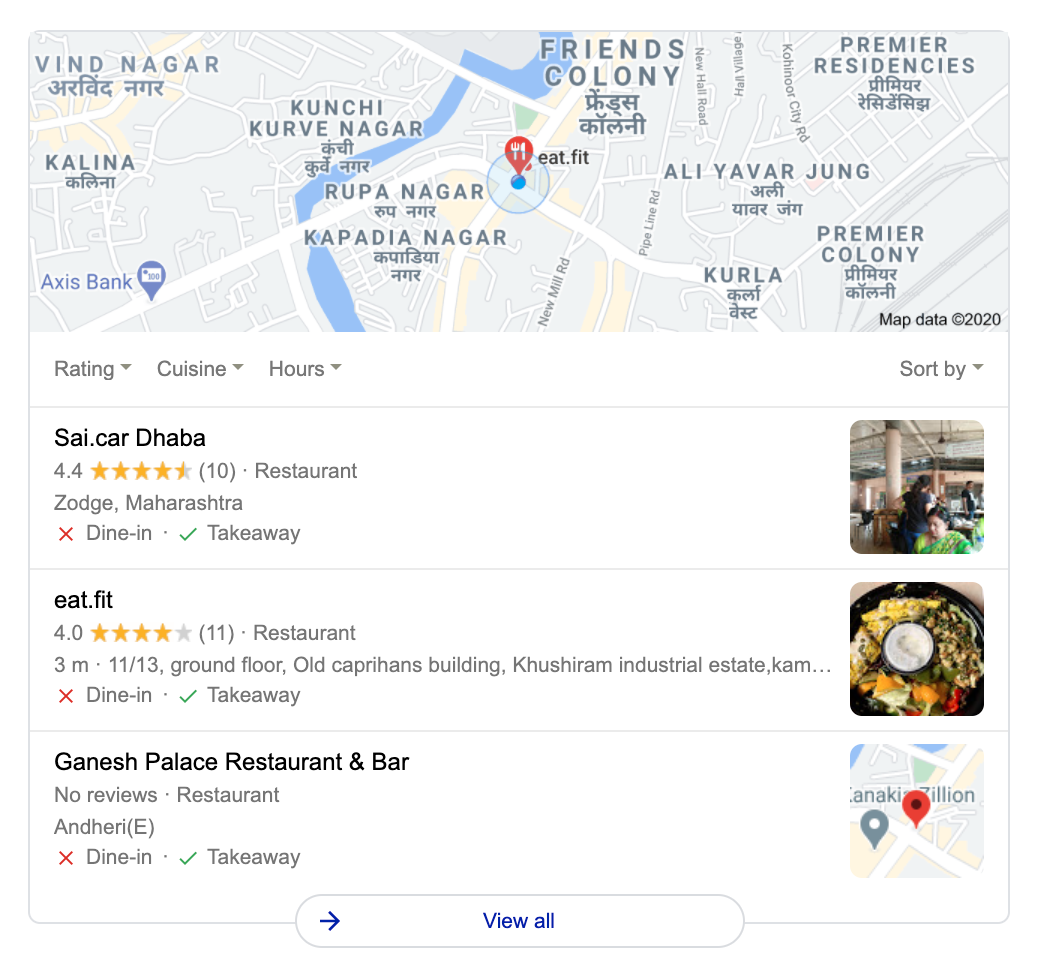
Task: Open the eat.fit restaurant result
Action: [x=84, y=600]
